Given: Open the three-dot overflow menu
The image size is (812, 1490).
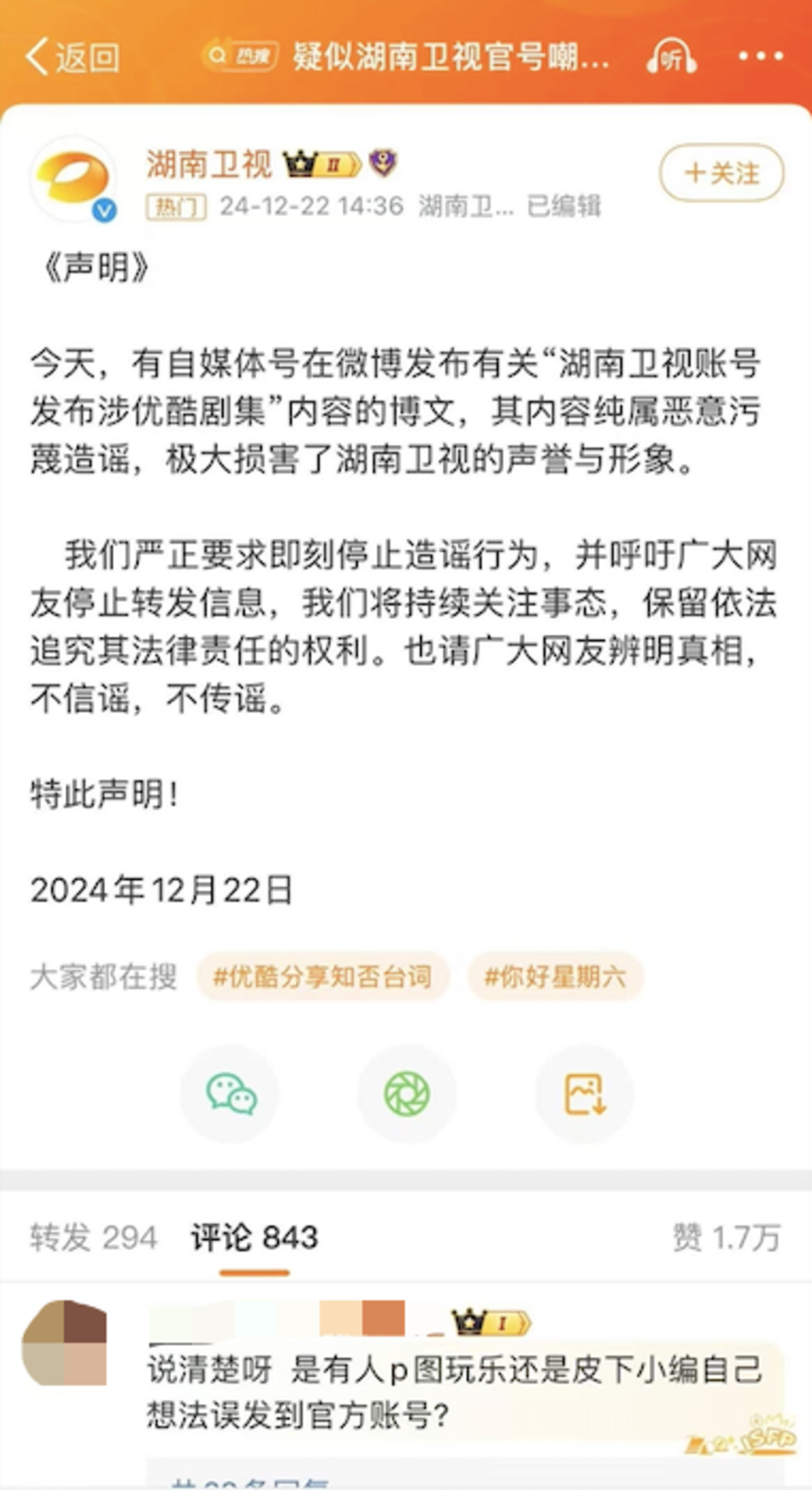Looking at the screenshot, I should (761, 56).
